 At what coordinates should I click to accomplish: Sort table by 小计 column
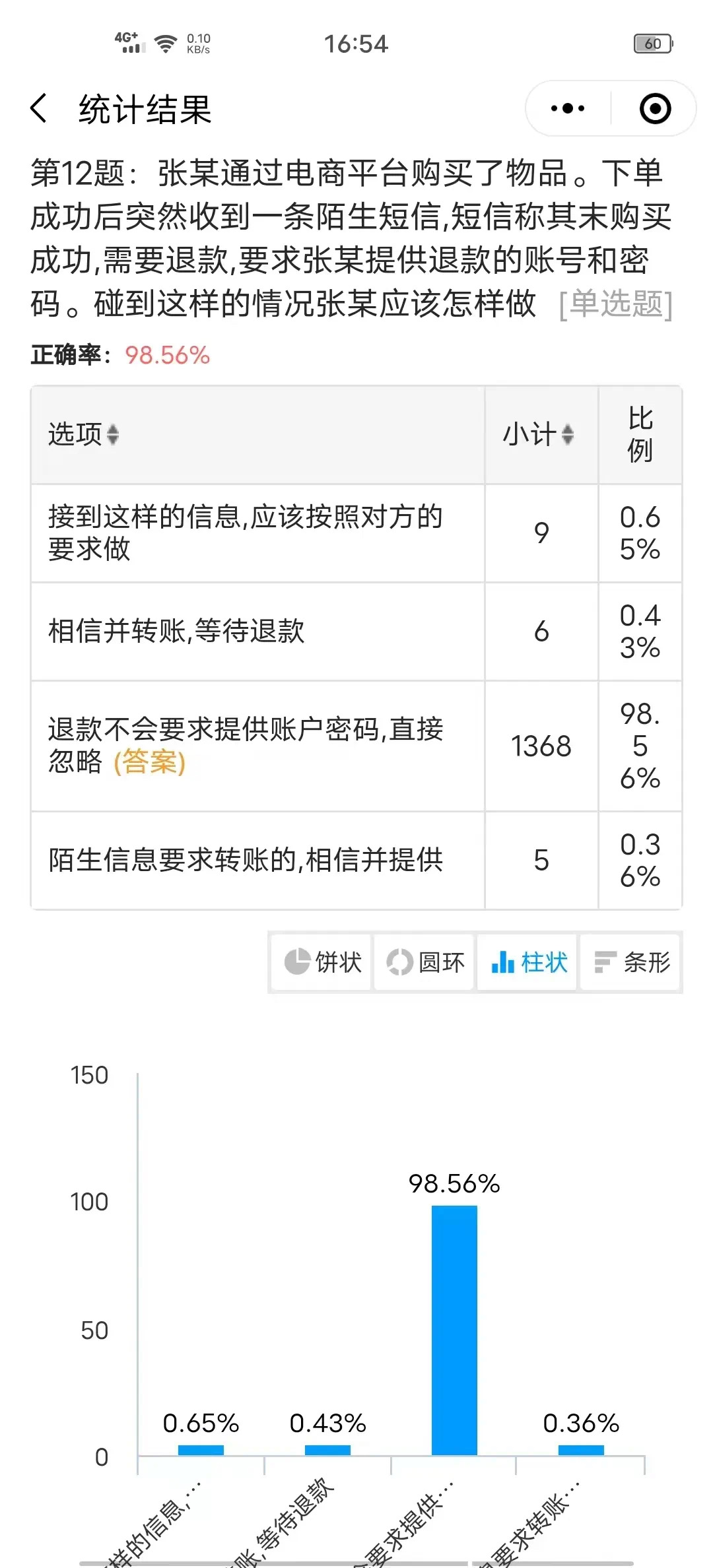tap(568, 434)
